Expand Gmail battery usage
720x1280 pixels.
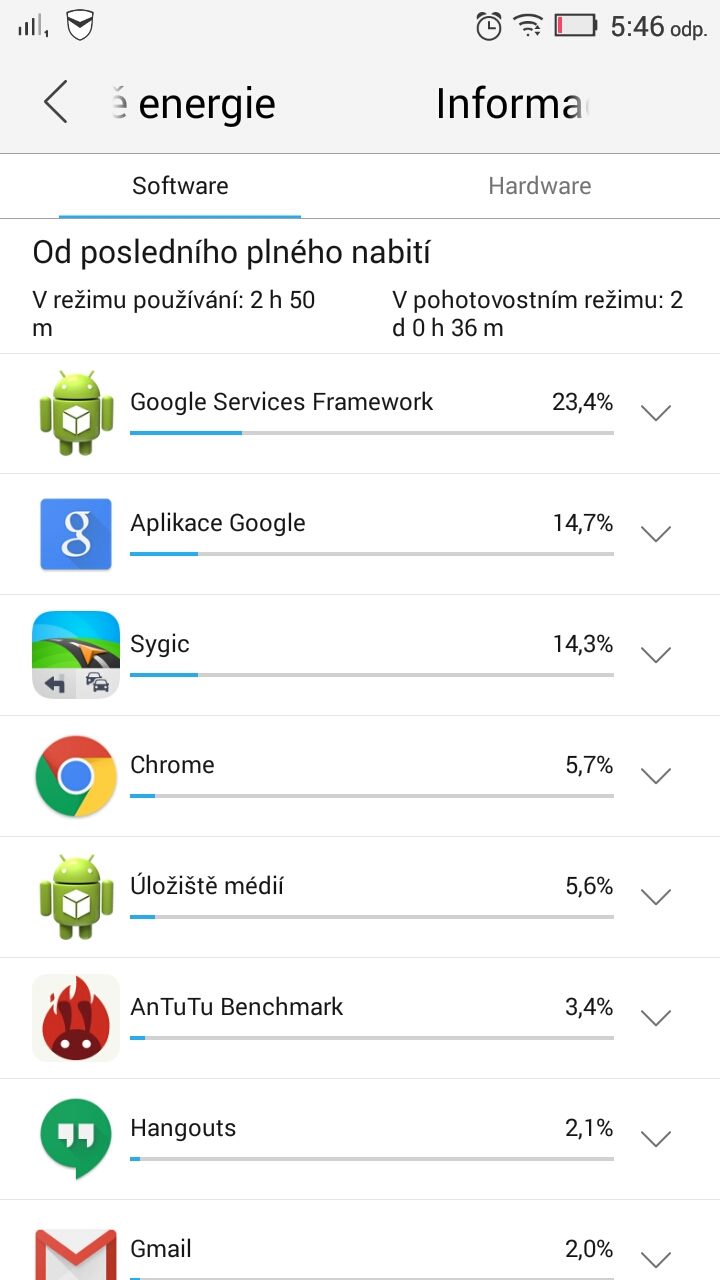655,1260
